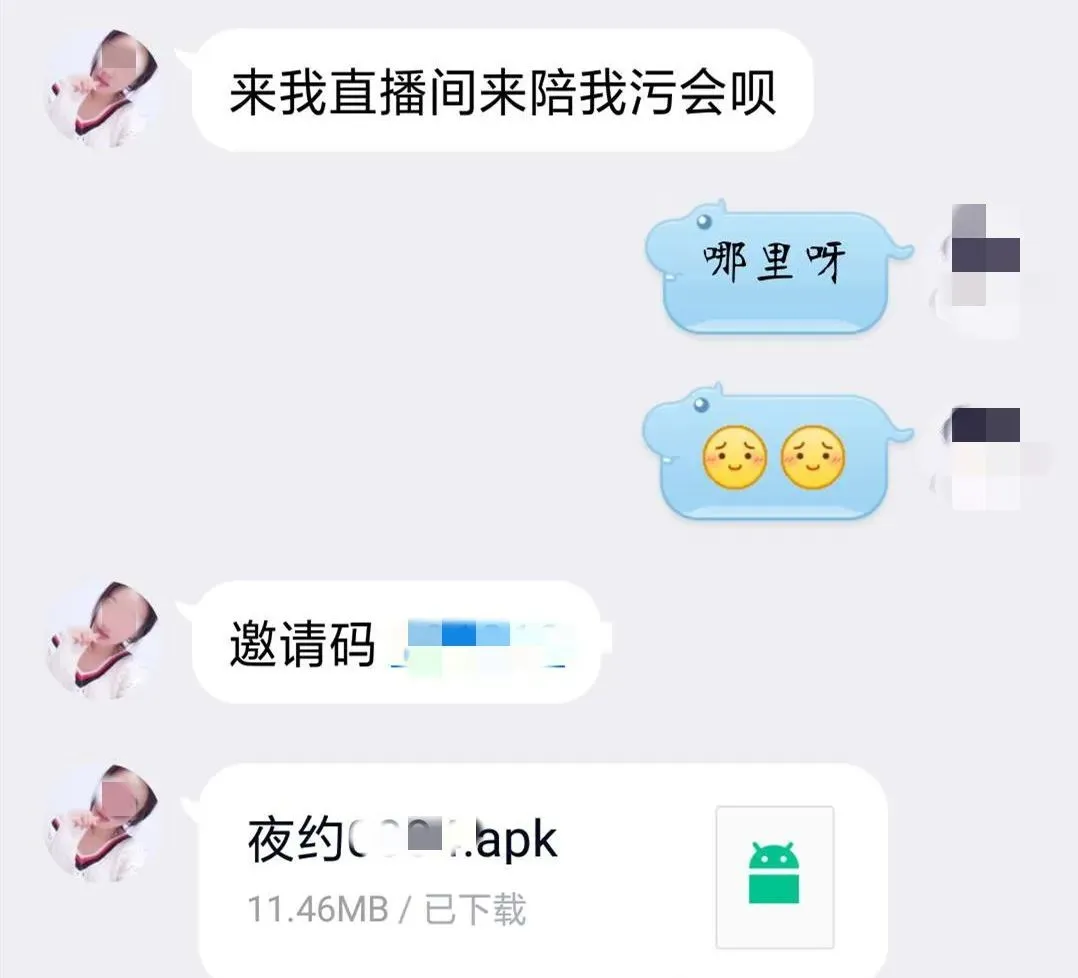
Task: Tap the avatar next to the apk file
Action: [x=103, y=825]
